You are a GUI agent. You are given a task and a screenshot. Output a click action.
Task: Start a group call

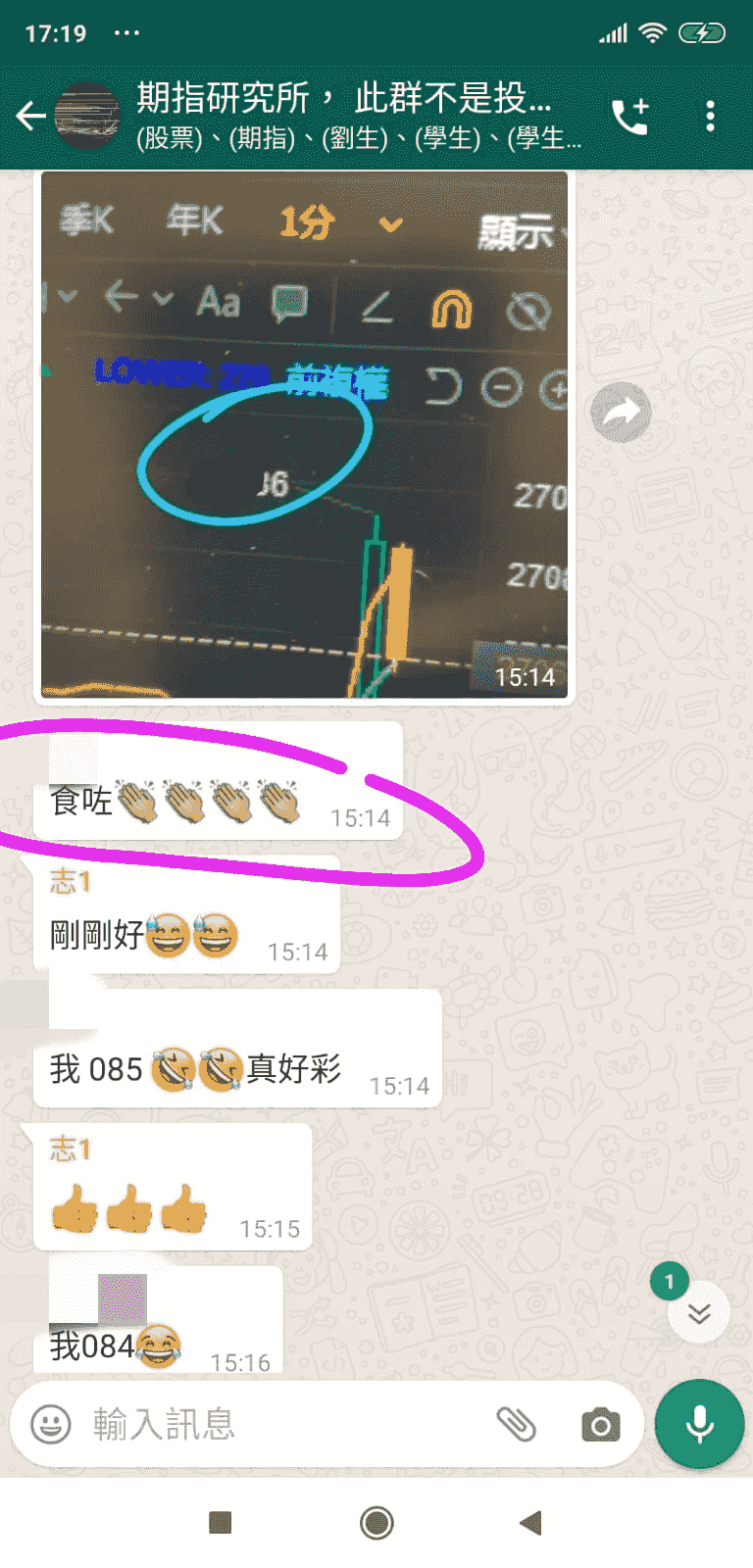[x=630, y=117]
